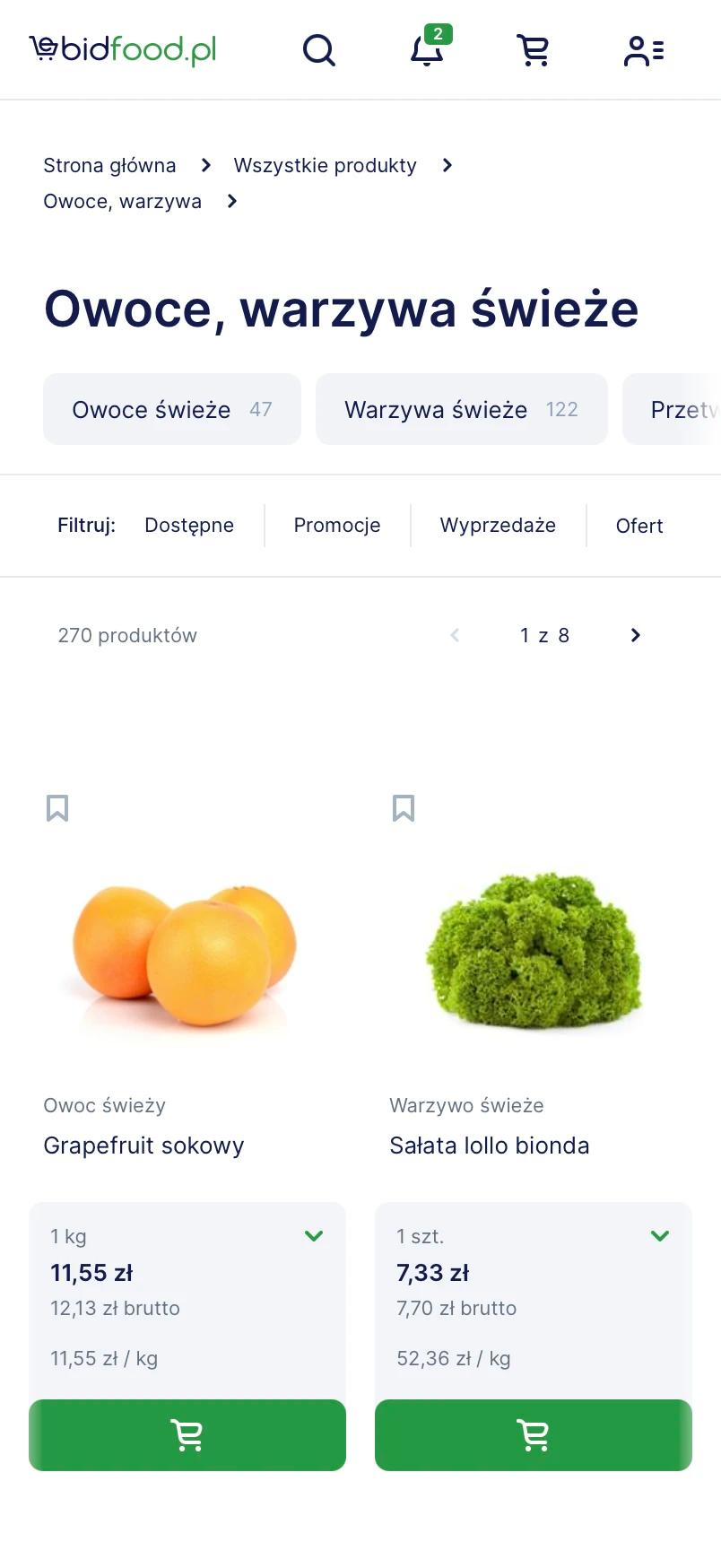
Task: Filter by Promocje
Action: [x=337, y=526]
